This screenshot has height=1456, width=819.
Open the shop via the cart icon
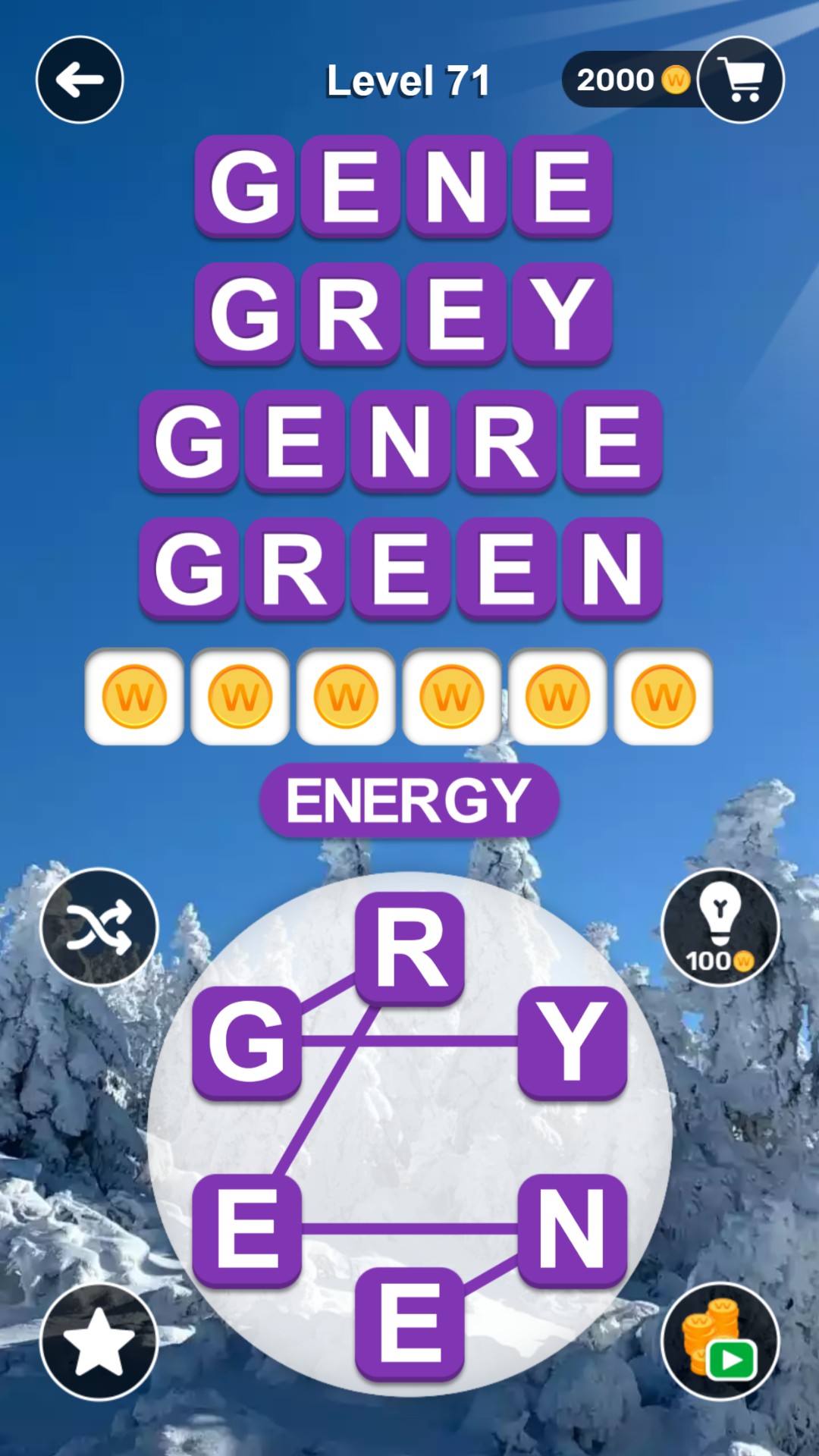click(x=741, y=80)
